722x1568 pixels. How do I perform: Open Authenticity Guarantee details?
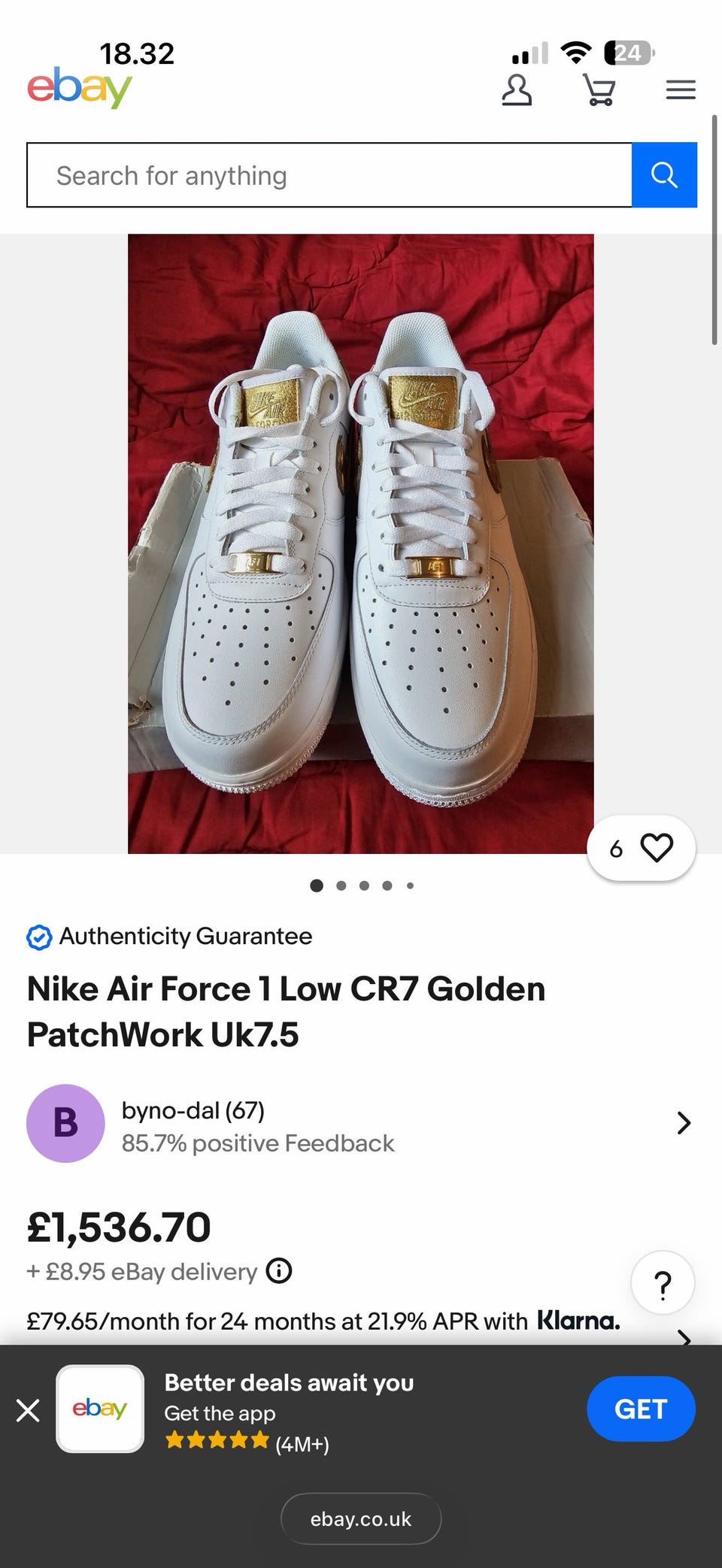[x=170, y=937]
